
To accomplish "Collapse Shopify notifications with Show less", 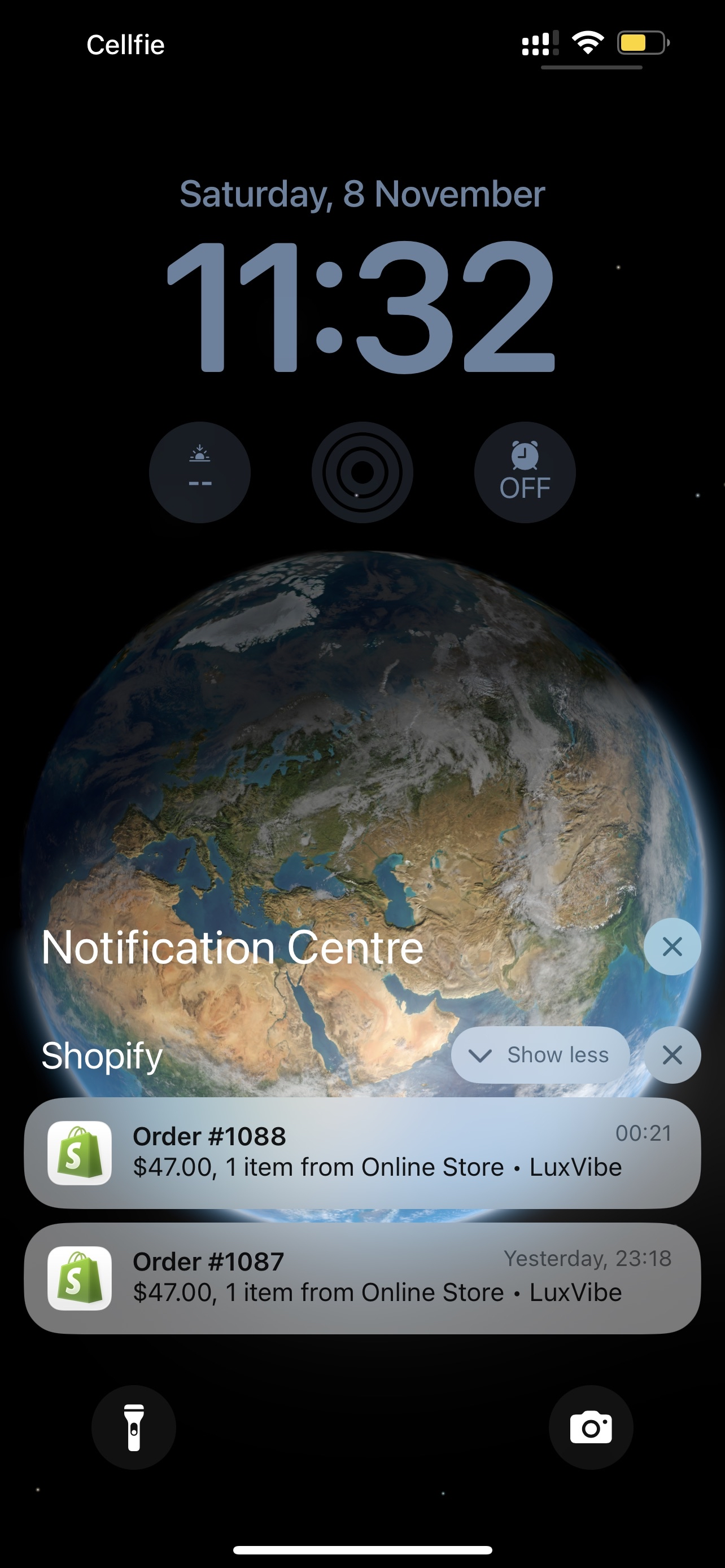I will coord(540,1054).
